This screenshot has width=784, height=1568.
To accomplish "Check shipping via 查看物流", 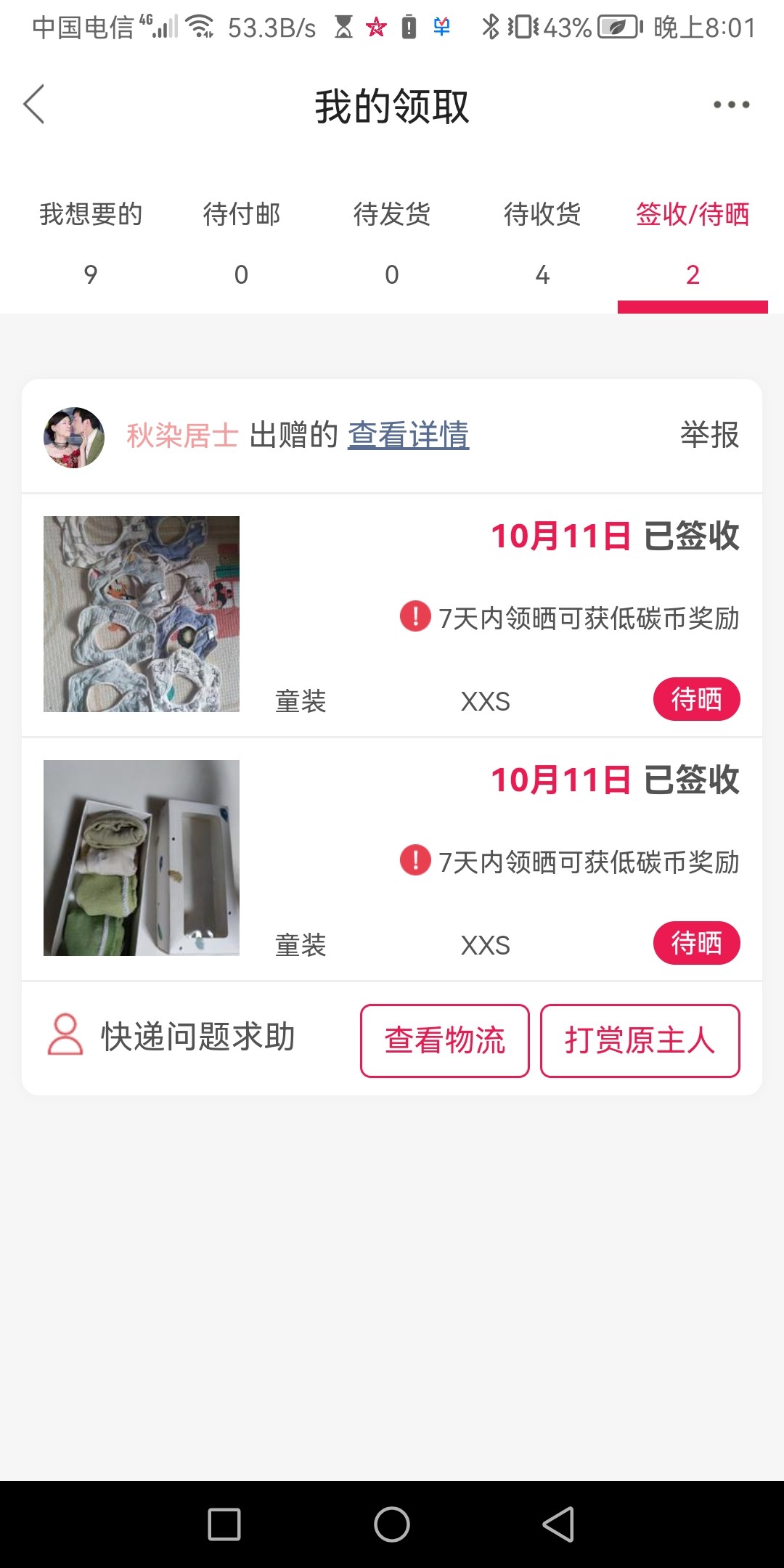I will (x=444, y=1041).
